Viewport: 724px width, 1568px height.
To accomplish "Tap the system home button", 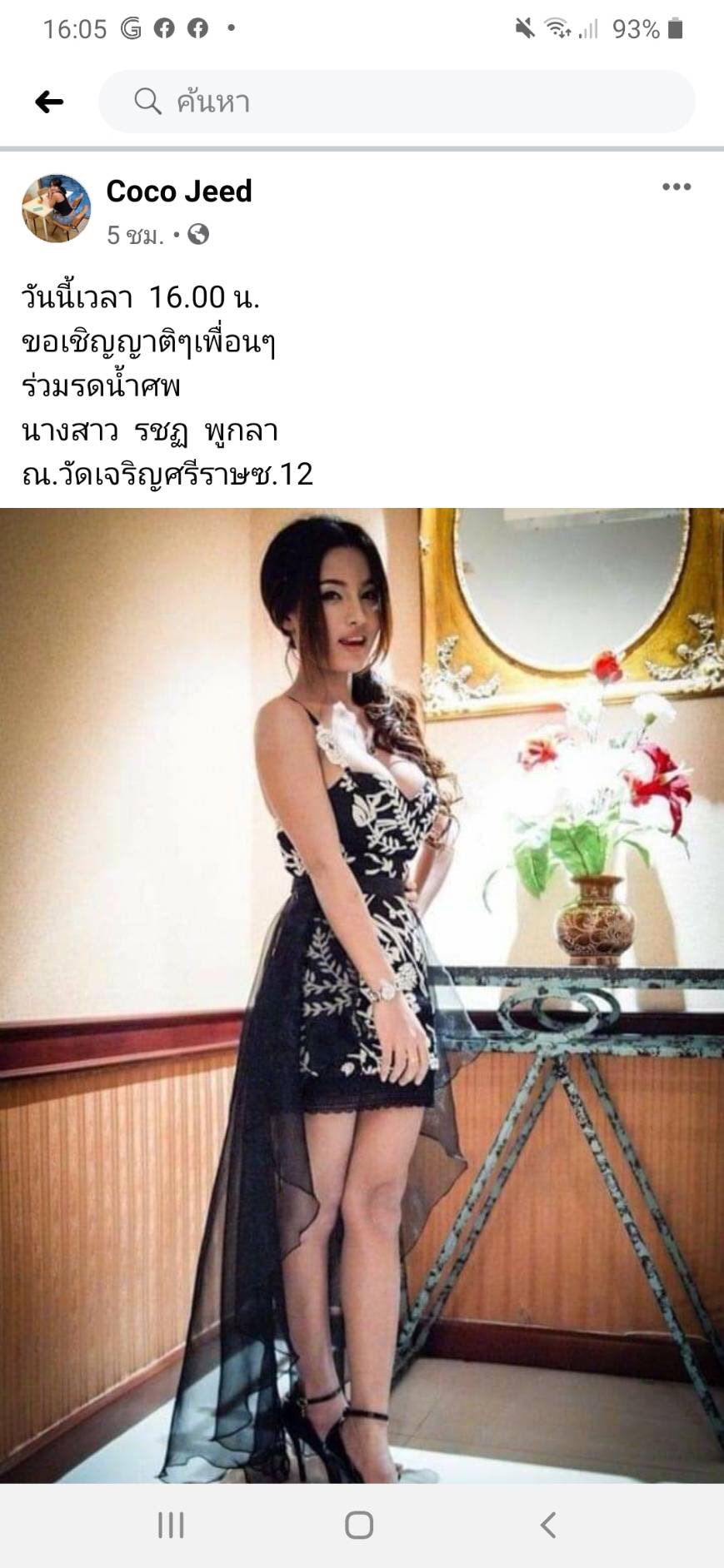I will [x=359, y=1525].
